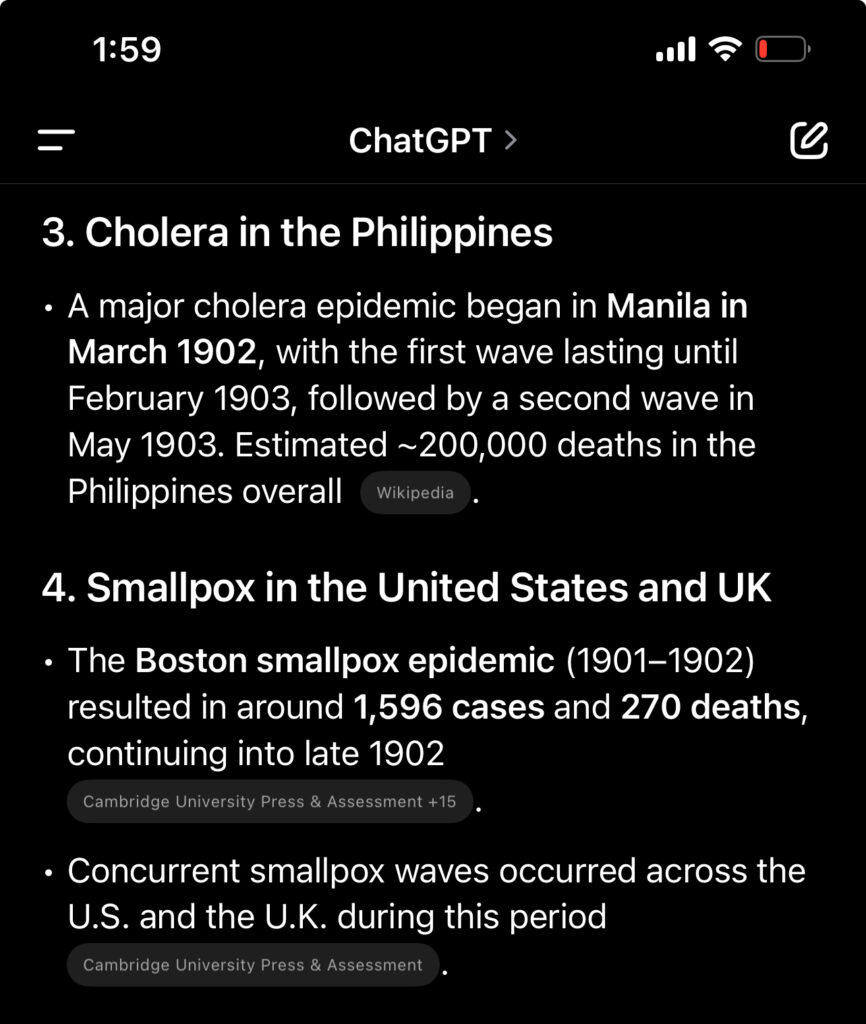866x1024 pixels.
Task: Open Cambridge University Press & Assessment +15 sources
Action: coord(269,802)
